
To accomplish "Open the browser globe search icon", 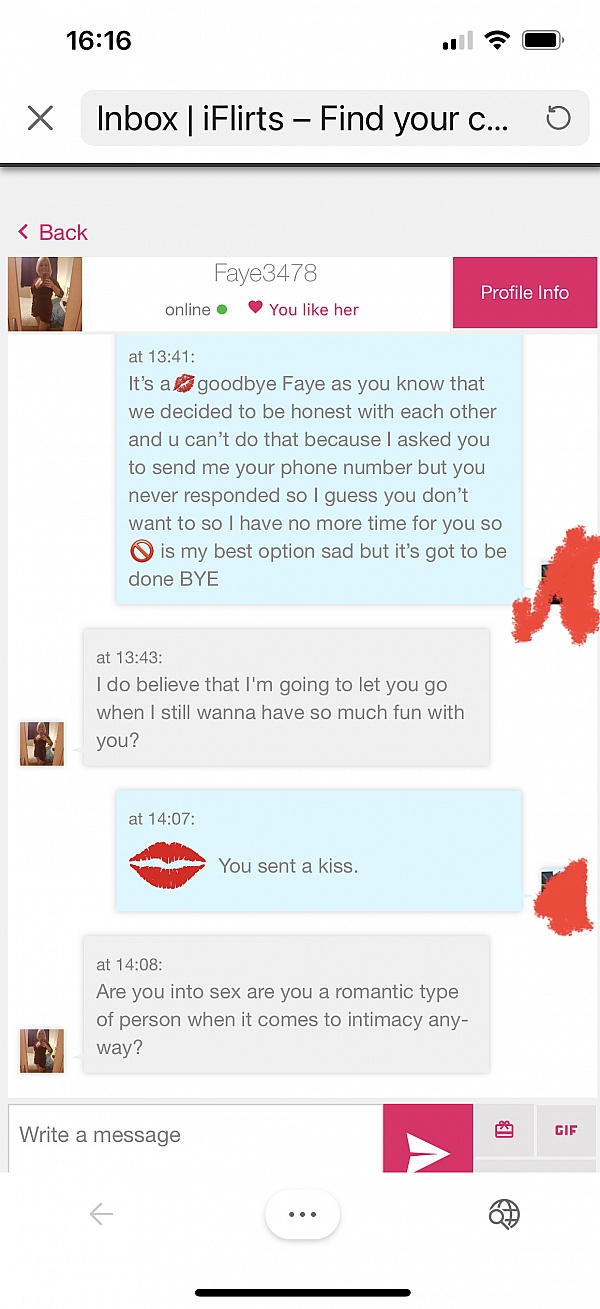I will (504, 1214).
